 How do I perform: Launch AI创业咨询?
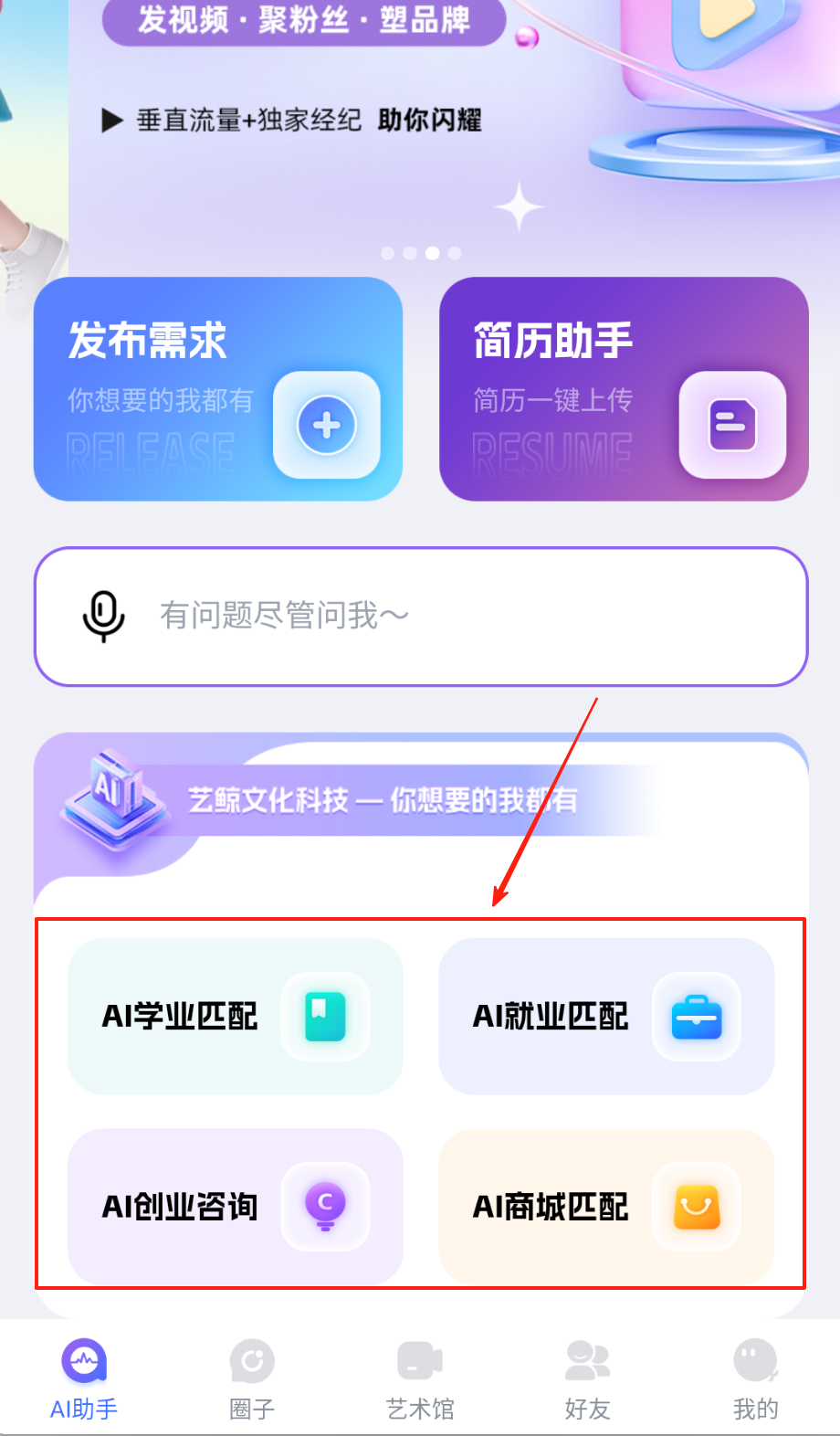[x=235, y=1206]
